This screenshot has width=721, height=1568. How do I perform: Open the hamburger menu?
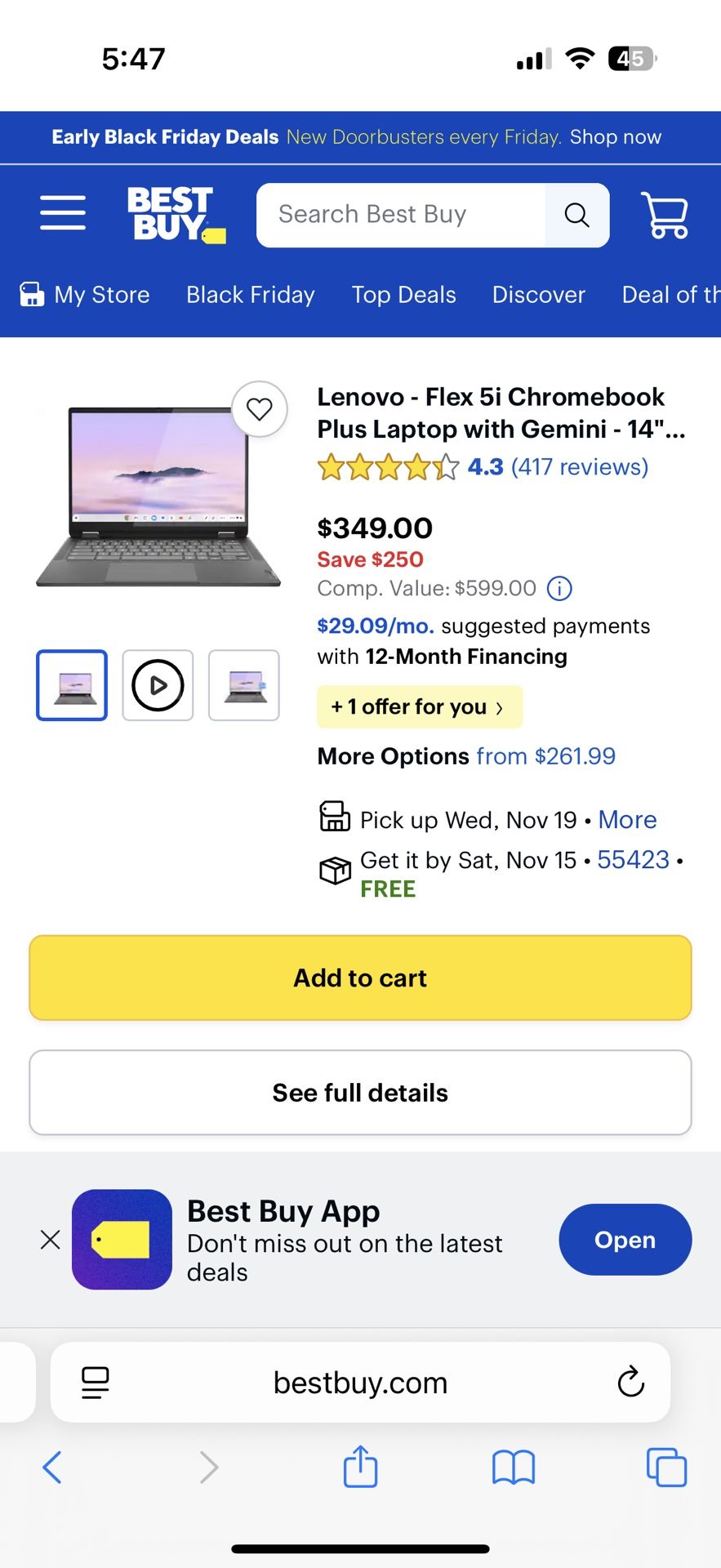(62, 213)
